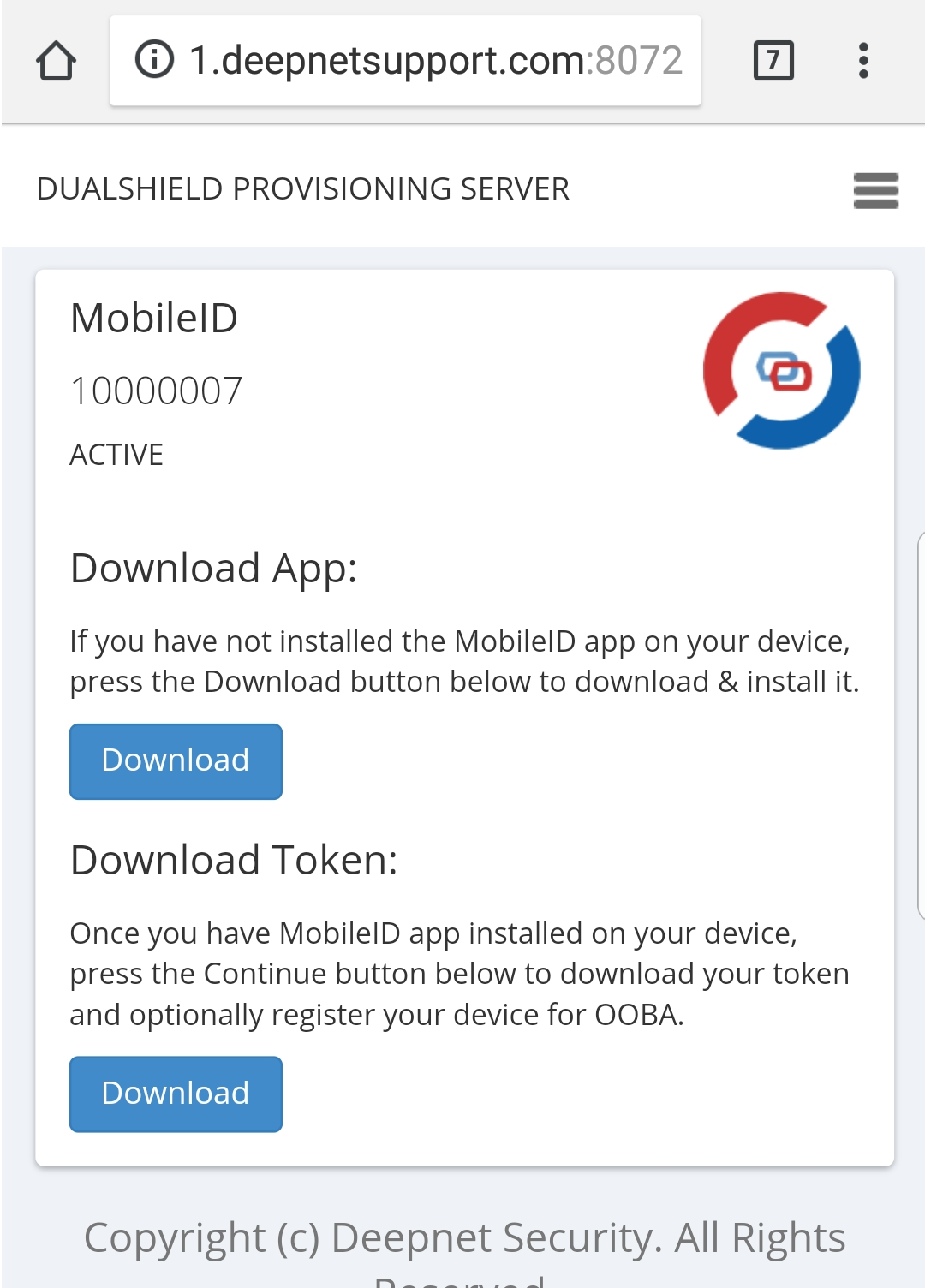Screen dimensions: 925x1288
Task: Open the DualShield hamburger menu
Action: coord(875,190)
